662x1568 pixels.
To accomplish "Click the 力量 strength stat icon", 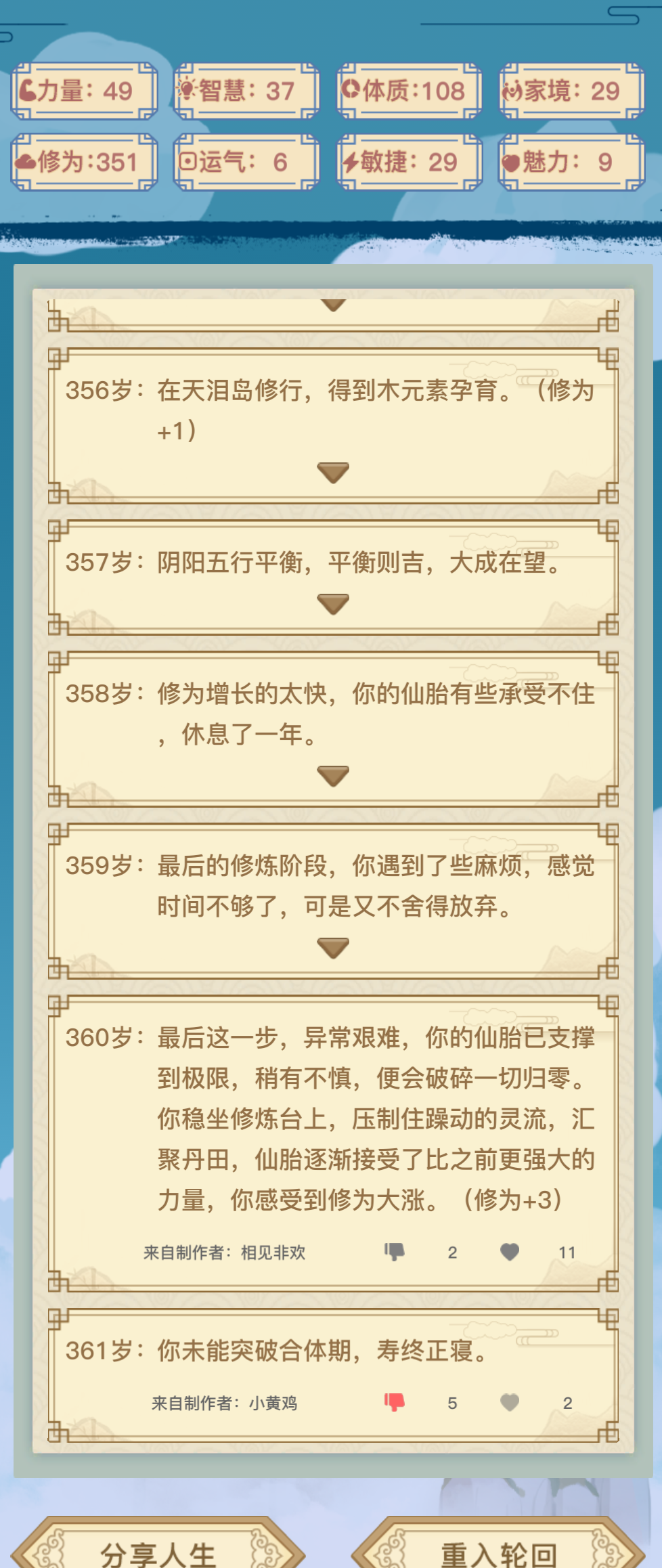I will pos(27,90).
